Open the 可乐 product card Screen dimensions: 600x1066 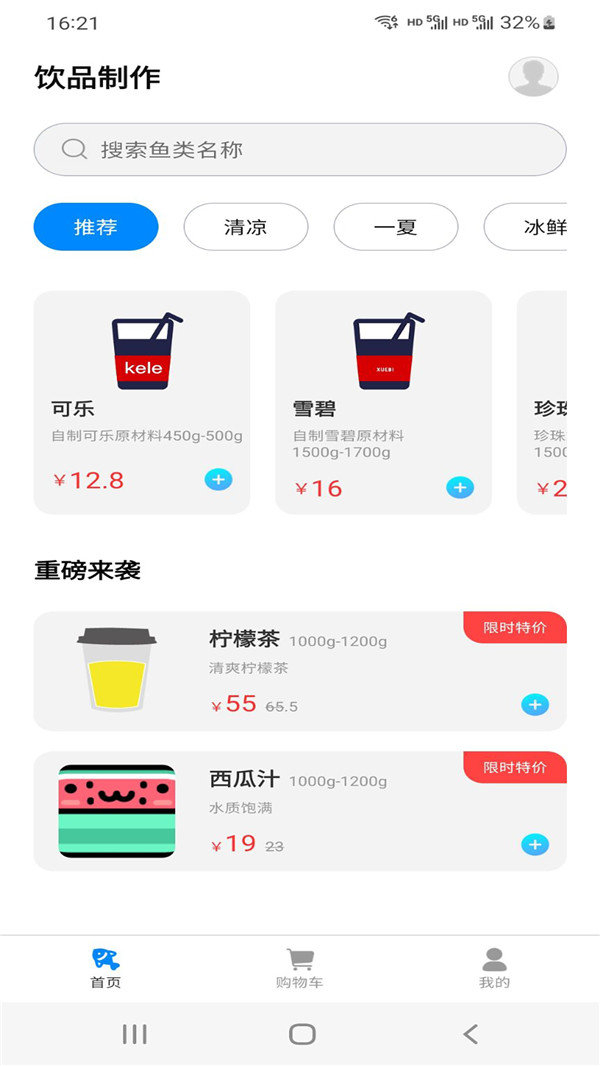click(142, 400)
